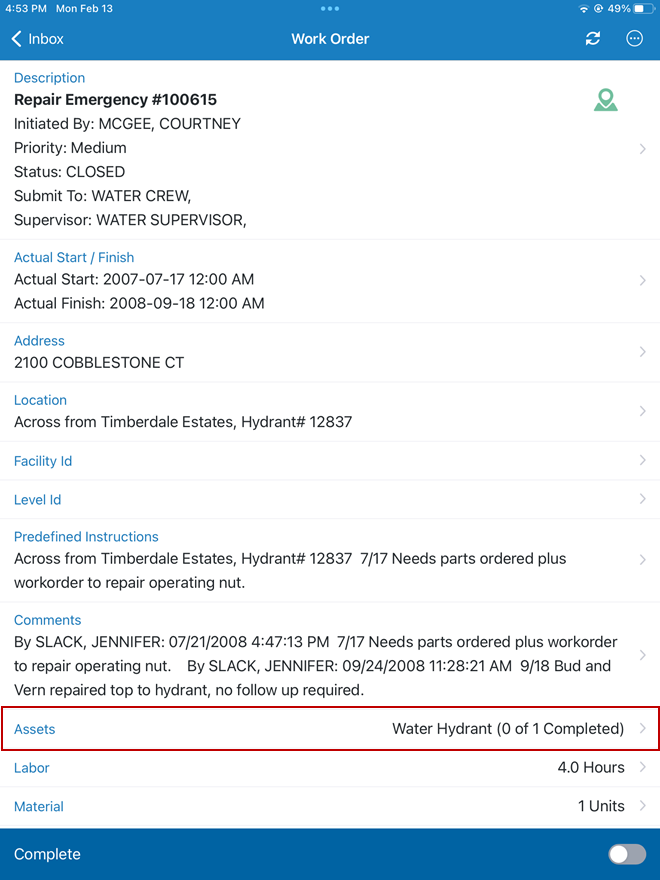Go back to Inbox

click(x=37, y=39)
